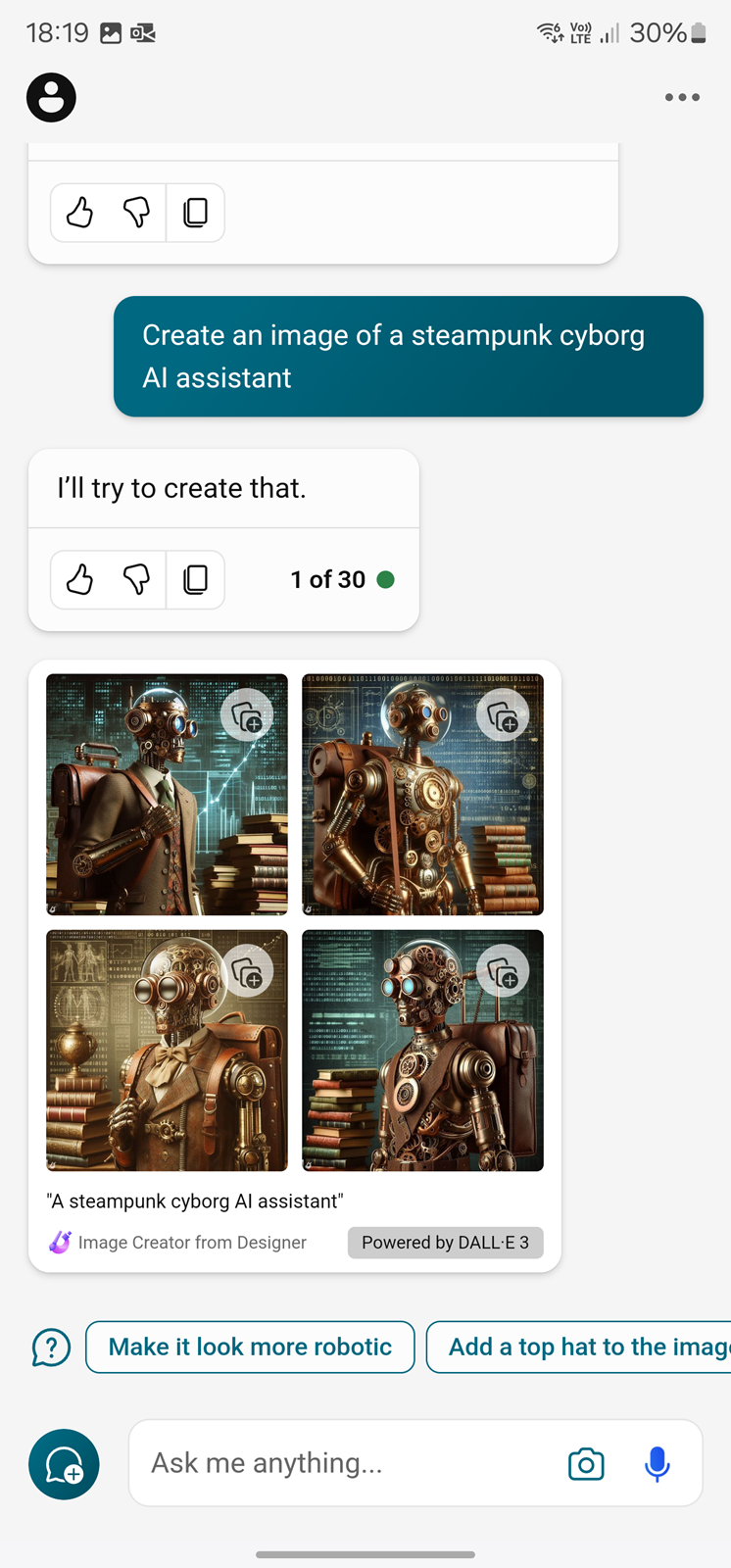Dislike the "I'll try to create that" reply
731x1568 pixels.
point(137,579)
